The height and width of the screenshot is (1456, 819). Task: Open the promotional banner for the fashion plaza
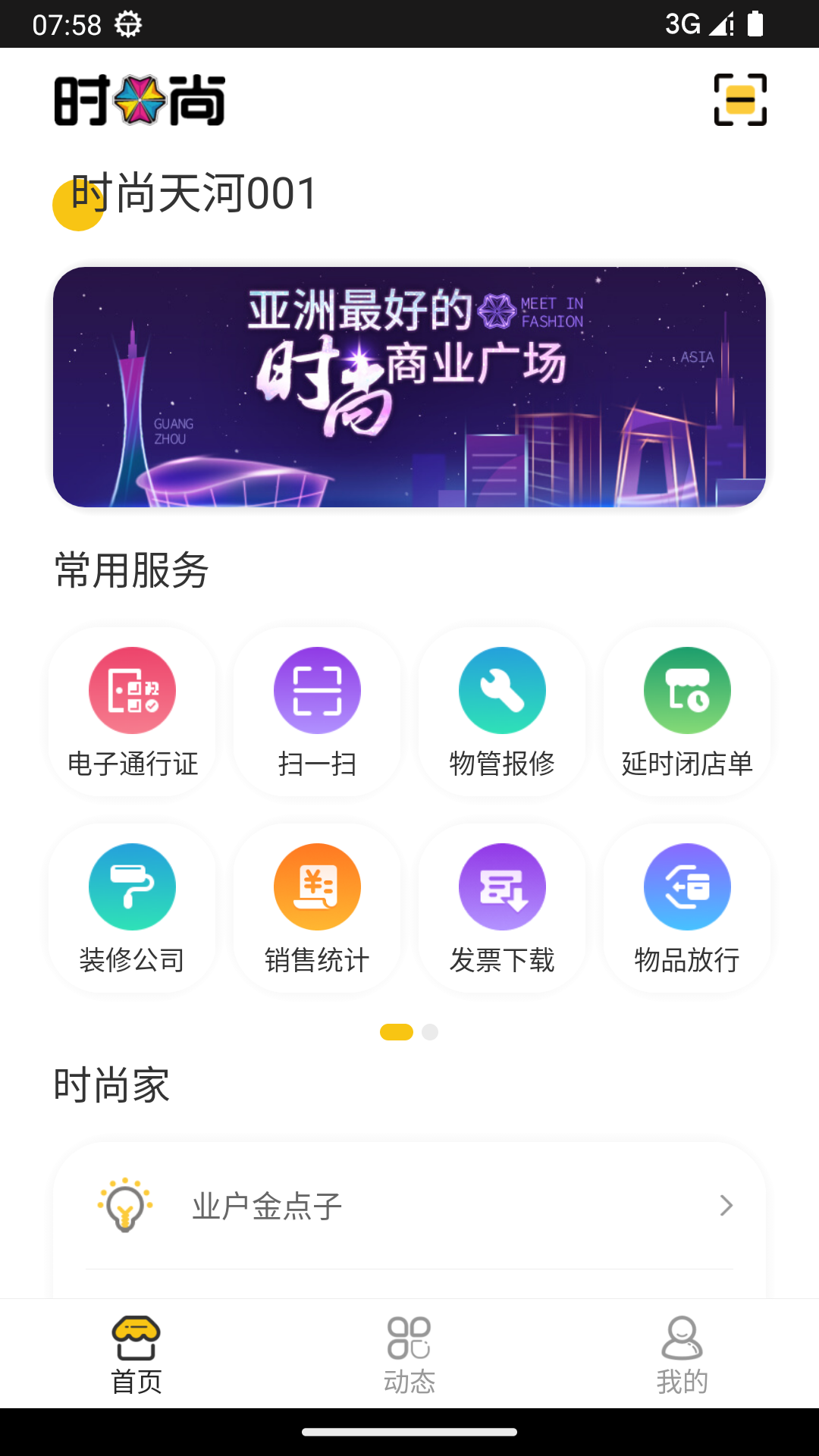[x=409, y=386]
